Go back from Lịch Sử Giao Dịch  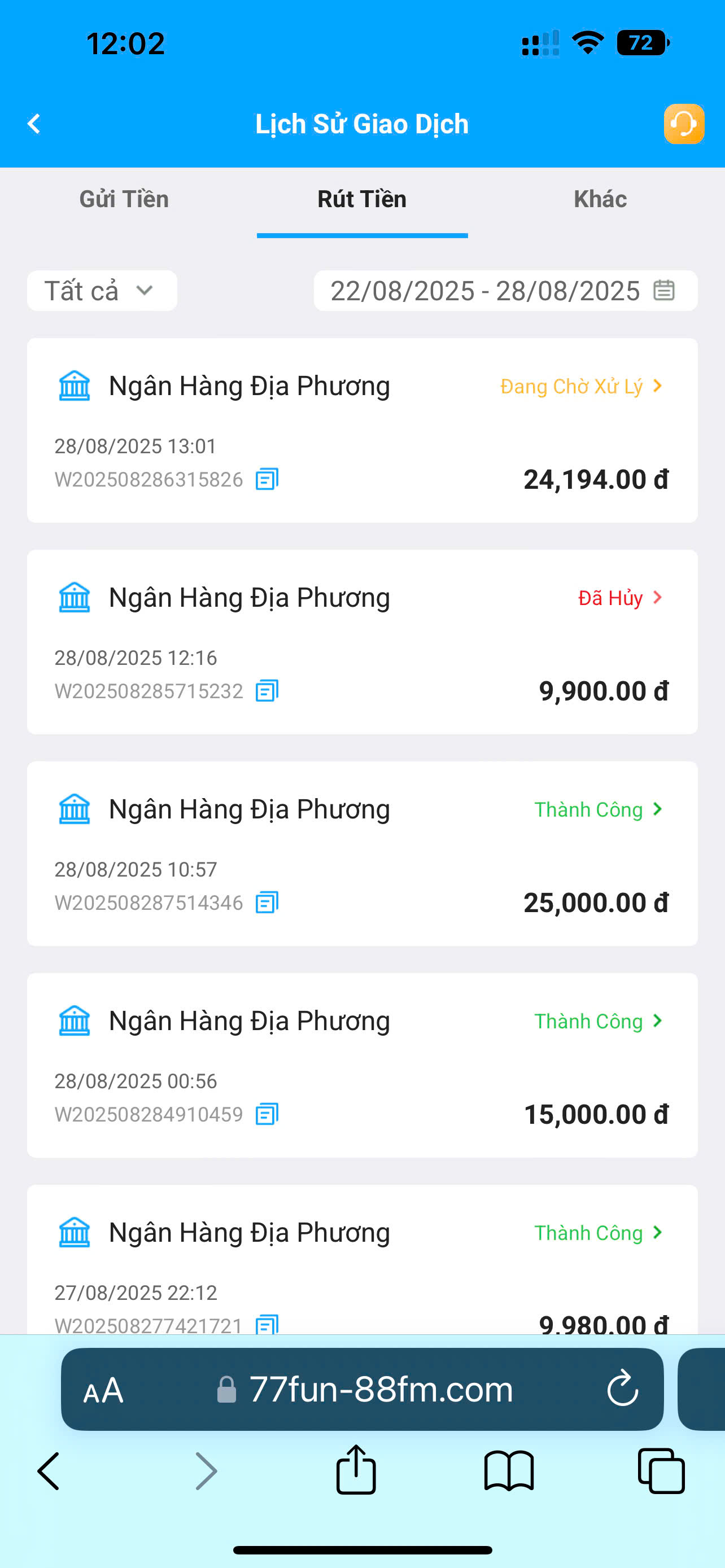pyautogui.click(x=34, y=124)
